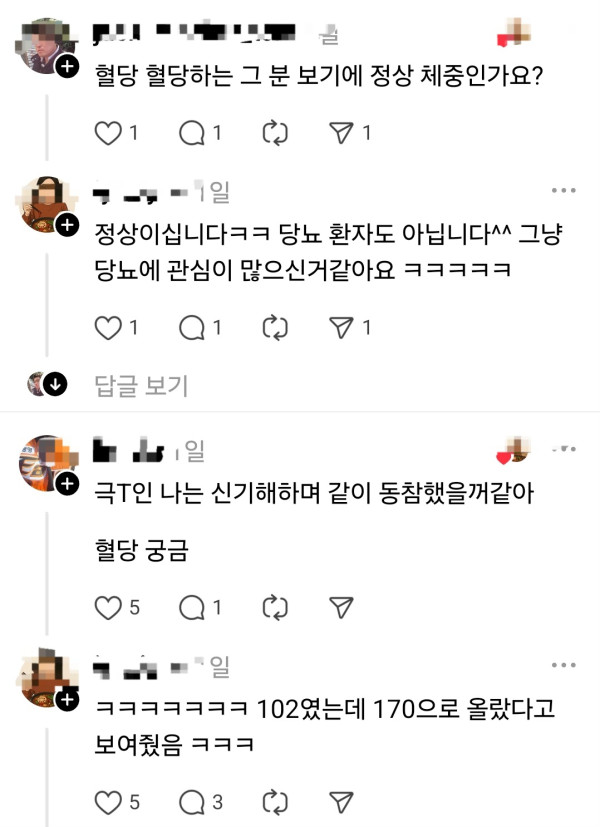Like the 102였는데 170으로 reply

[106, 800]
